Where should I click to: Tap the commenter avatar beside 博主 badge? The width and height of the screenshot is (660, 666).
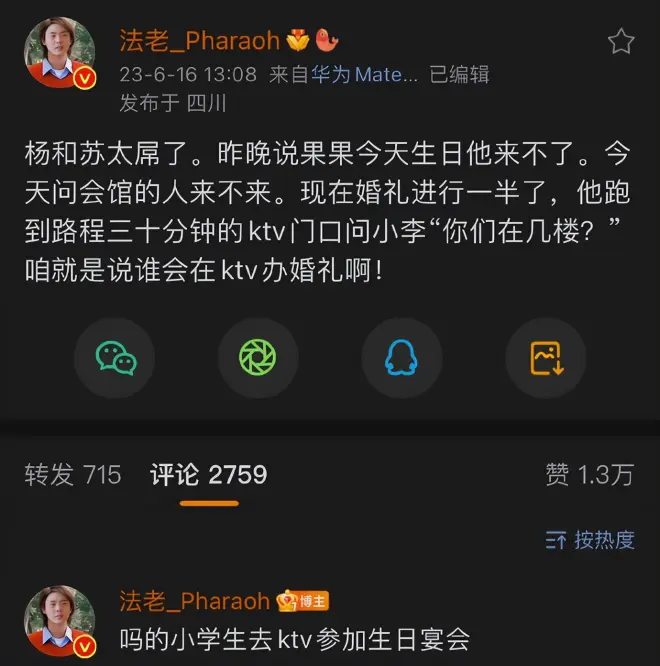pyautogui.click(x=59, y=620)
